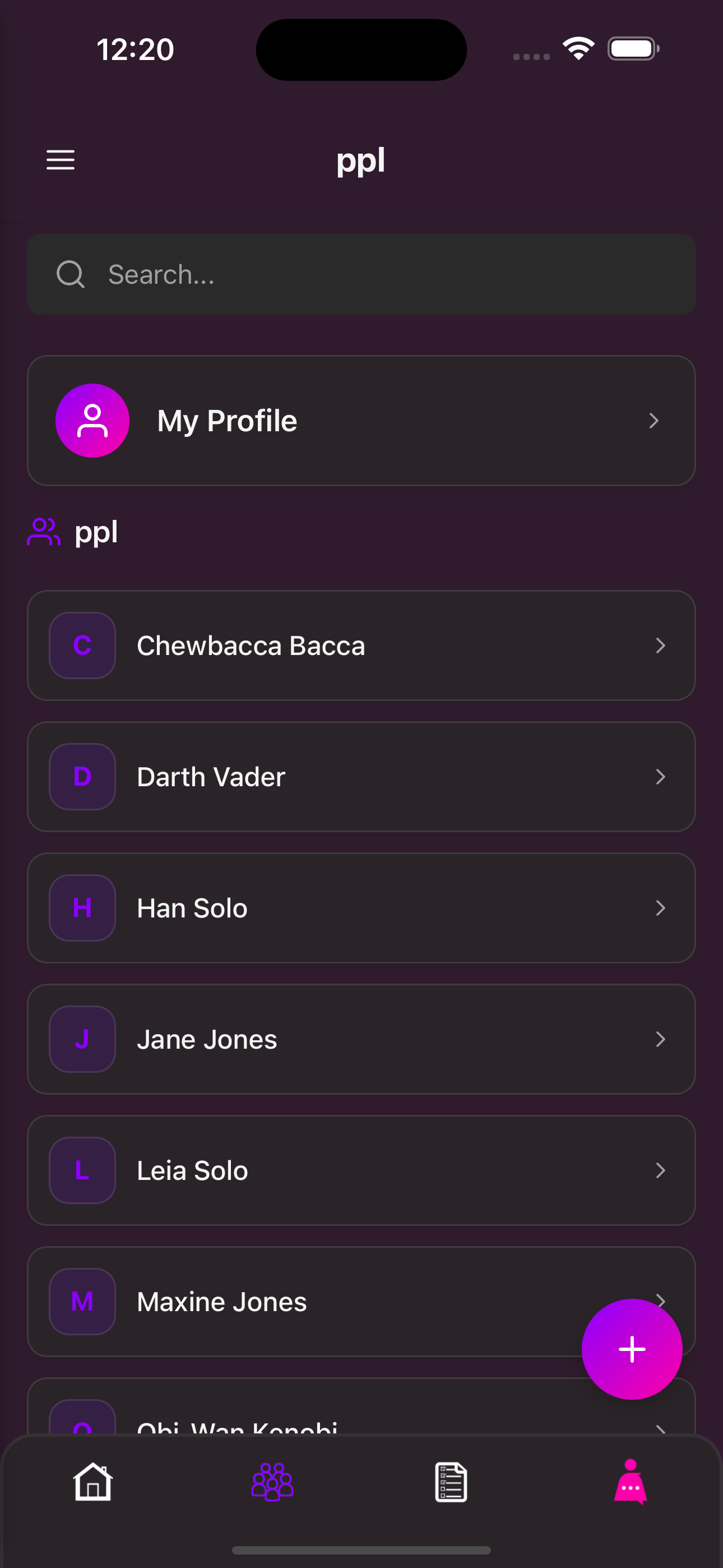The image size is (723, 1568).
Task: Switch to the people group tab
Action: [x=272, y=1482]
